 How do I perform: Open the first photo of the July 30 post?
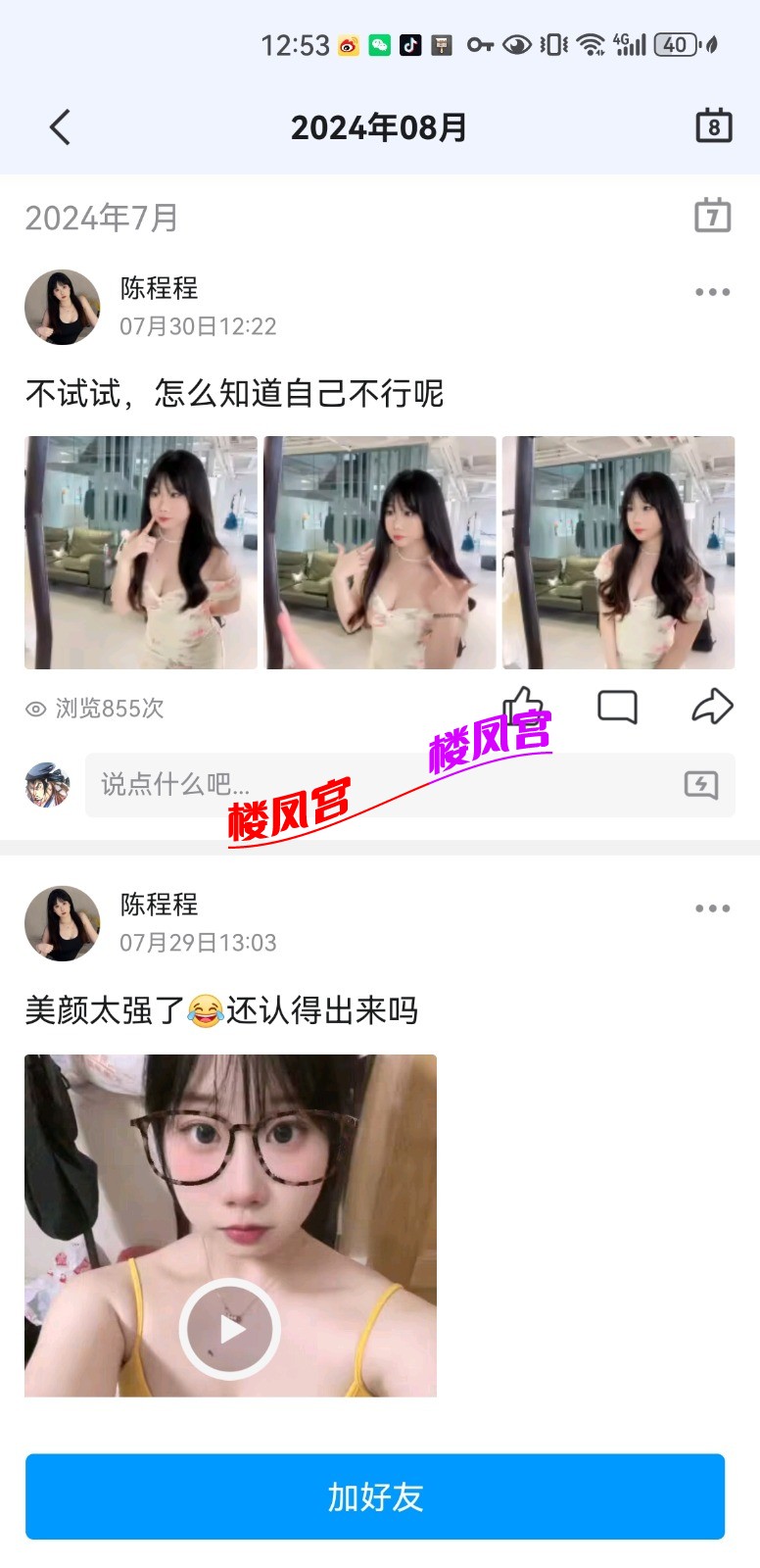(x=139, y=551)
